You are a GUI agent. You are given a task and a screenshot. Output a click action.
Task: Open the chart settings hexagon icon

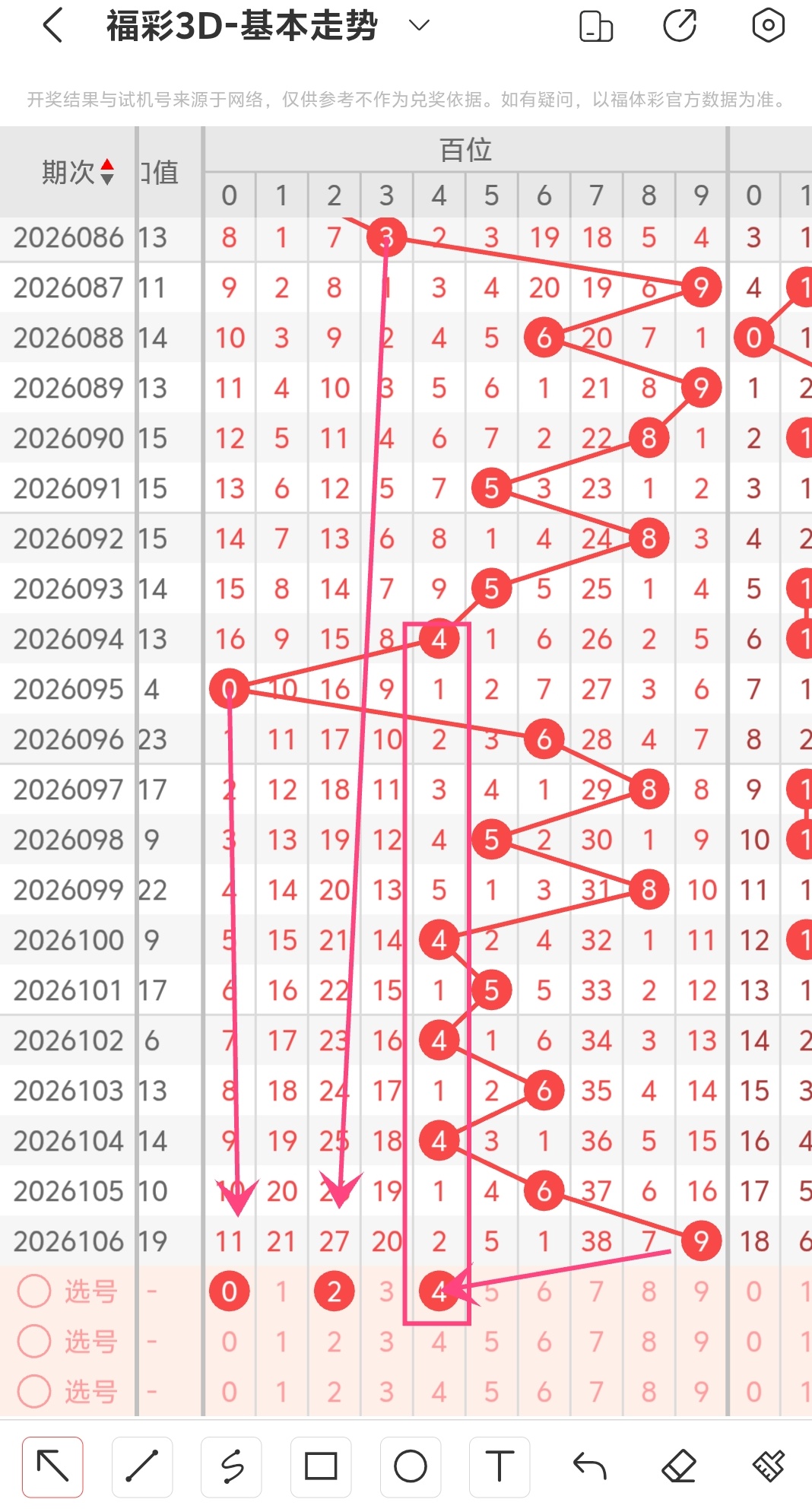768,26
